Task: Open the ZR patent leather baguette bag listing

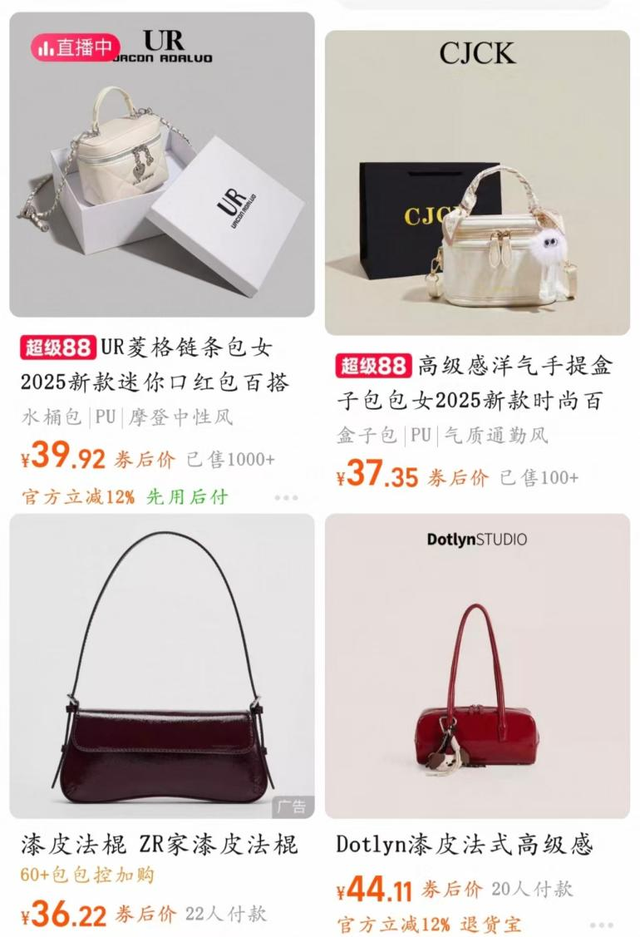Action: (162, 666)
